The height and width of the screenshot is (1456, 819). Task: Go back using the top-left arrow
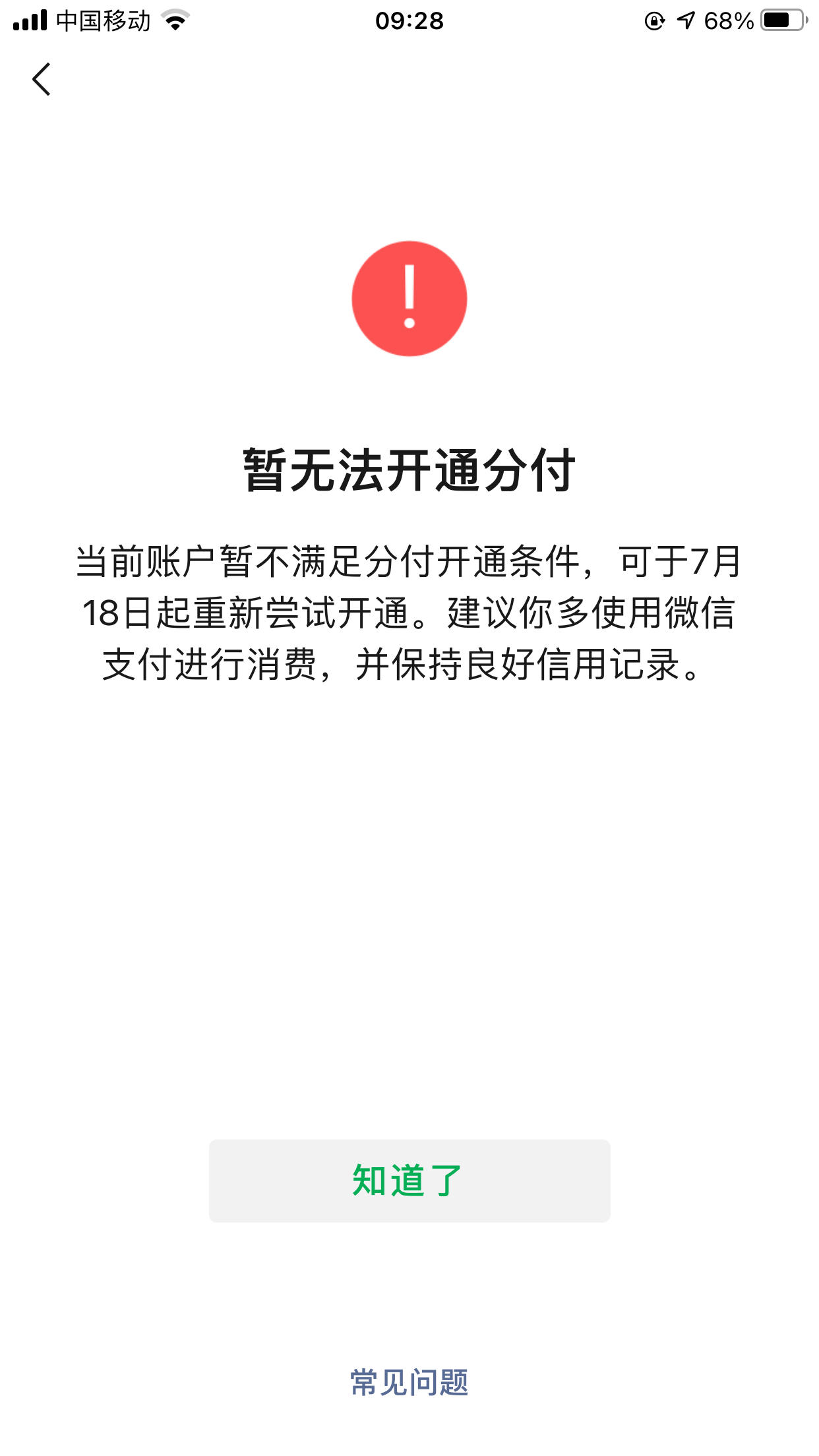tap(42, 79)
